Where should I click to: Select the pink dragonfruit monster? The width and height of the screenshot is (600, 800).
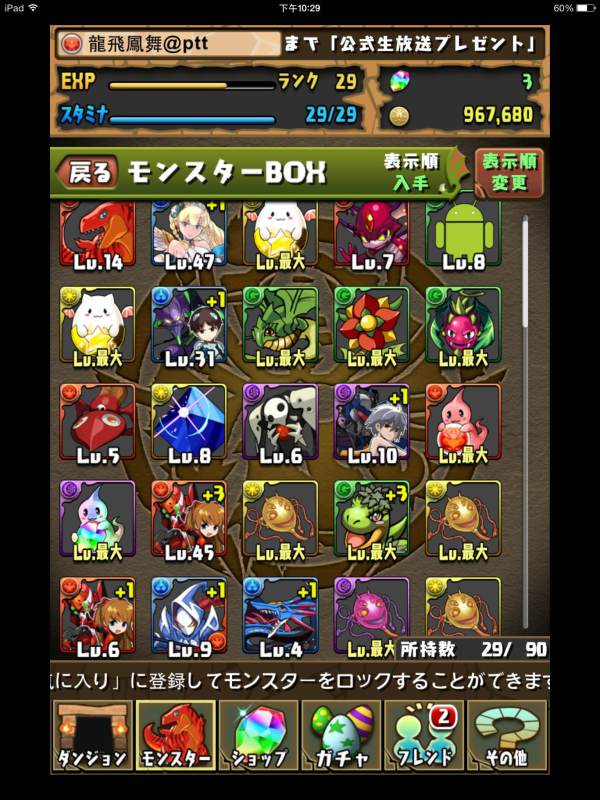tap(462, 325)
